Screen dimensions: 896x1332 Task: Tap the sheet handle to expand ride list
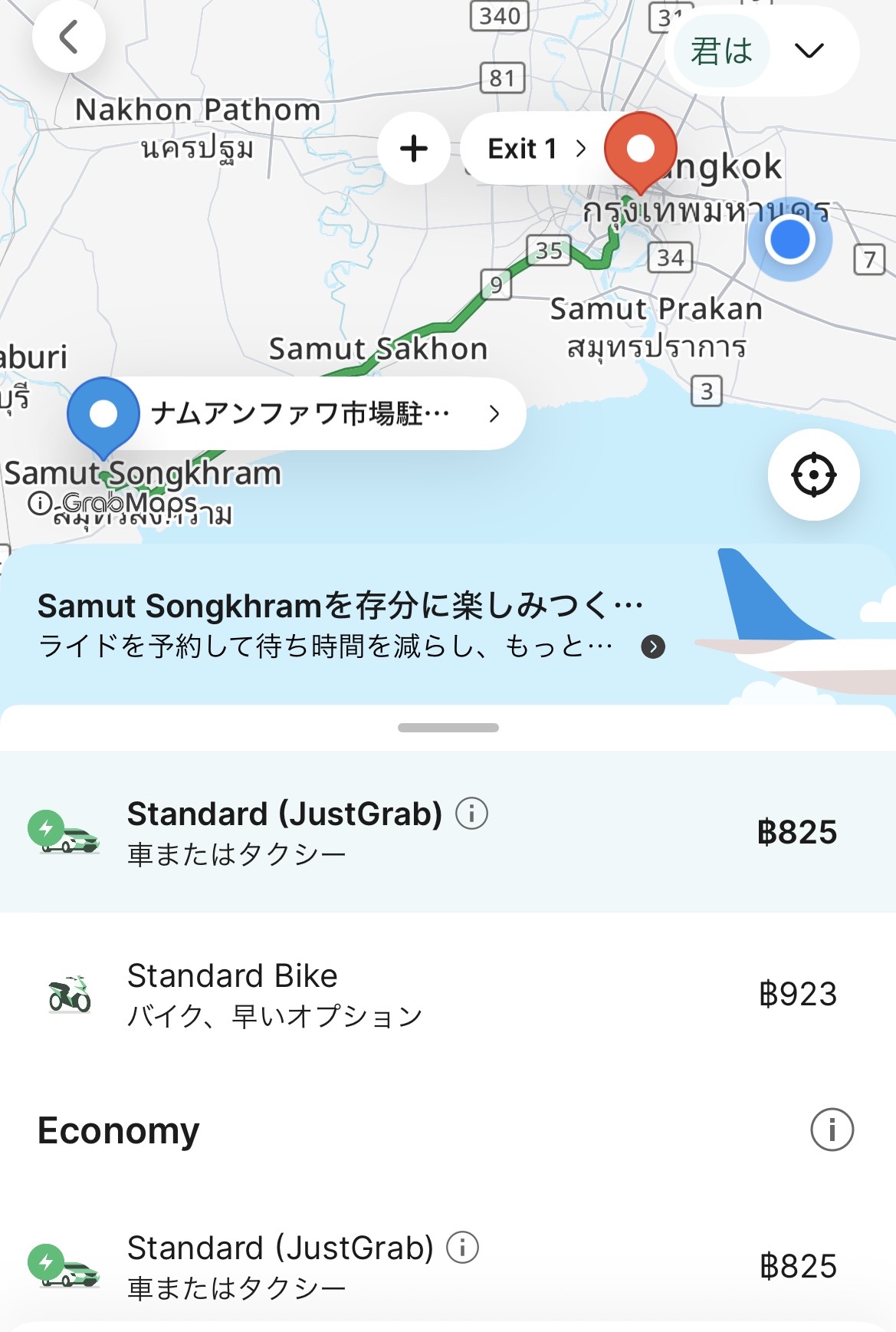click(x=448, y=728)
